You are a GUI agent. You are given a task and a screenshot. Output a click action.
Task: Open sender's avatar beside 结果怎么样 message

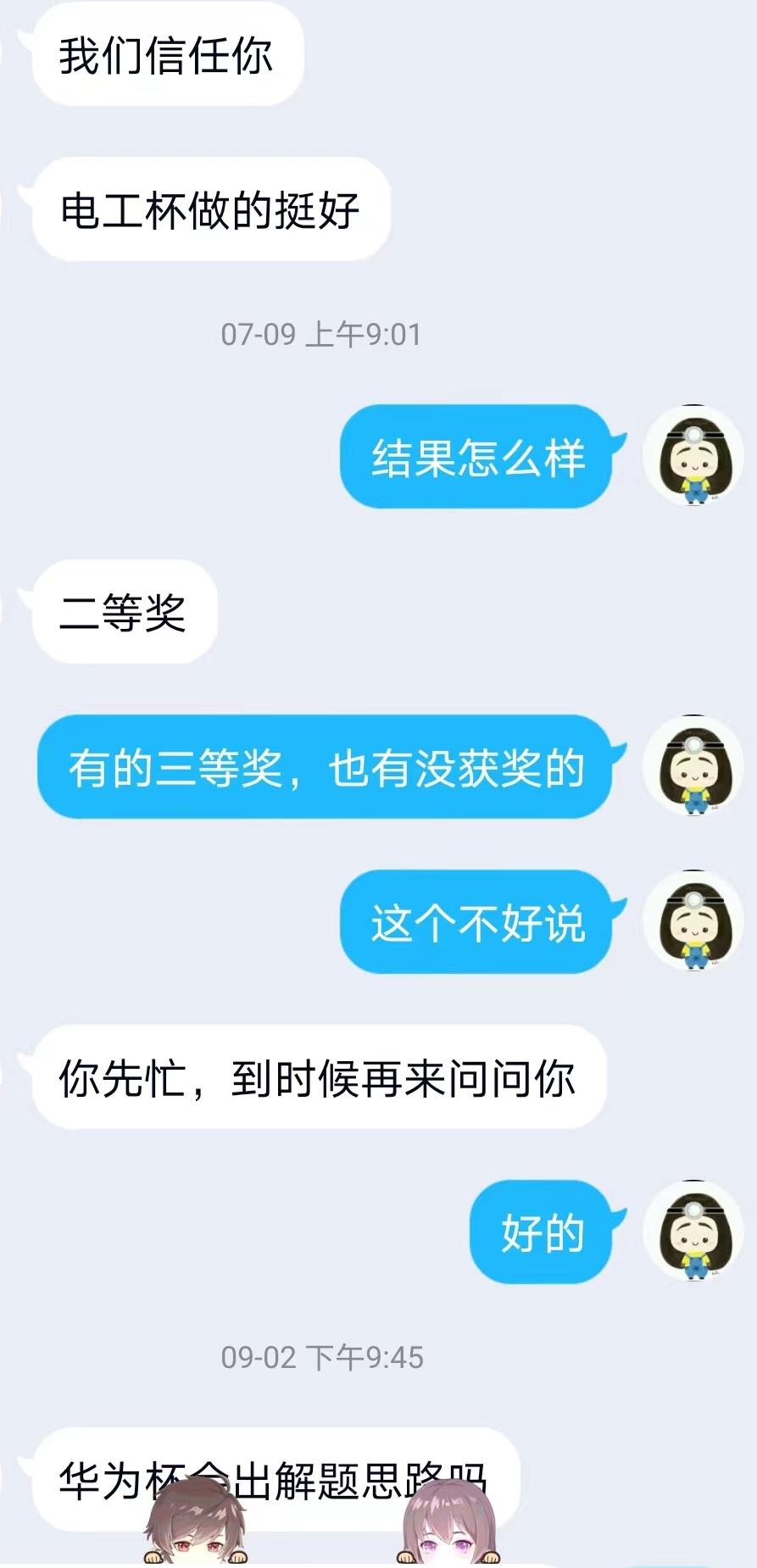693,456
